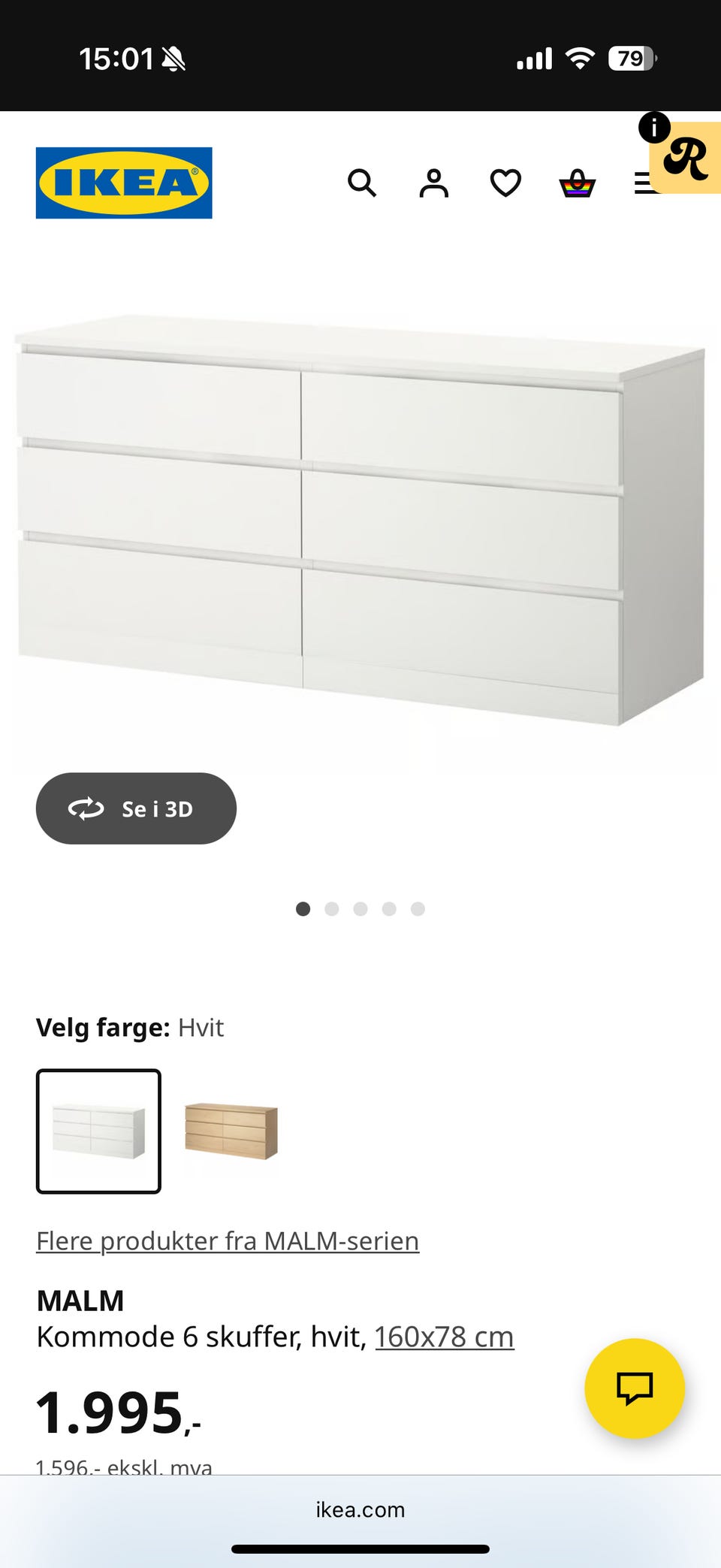Open the Velg farge color selector
The height and width of the screenshot is (1568, 721).
coord(130,1027)
